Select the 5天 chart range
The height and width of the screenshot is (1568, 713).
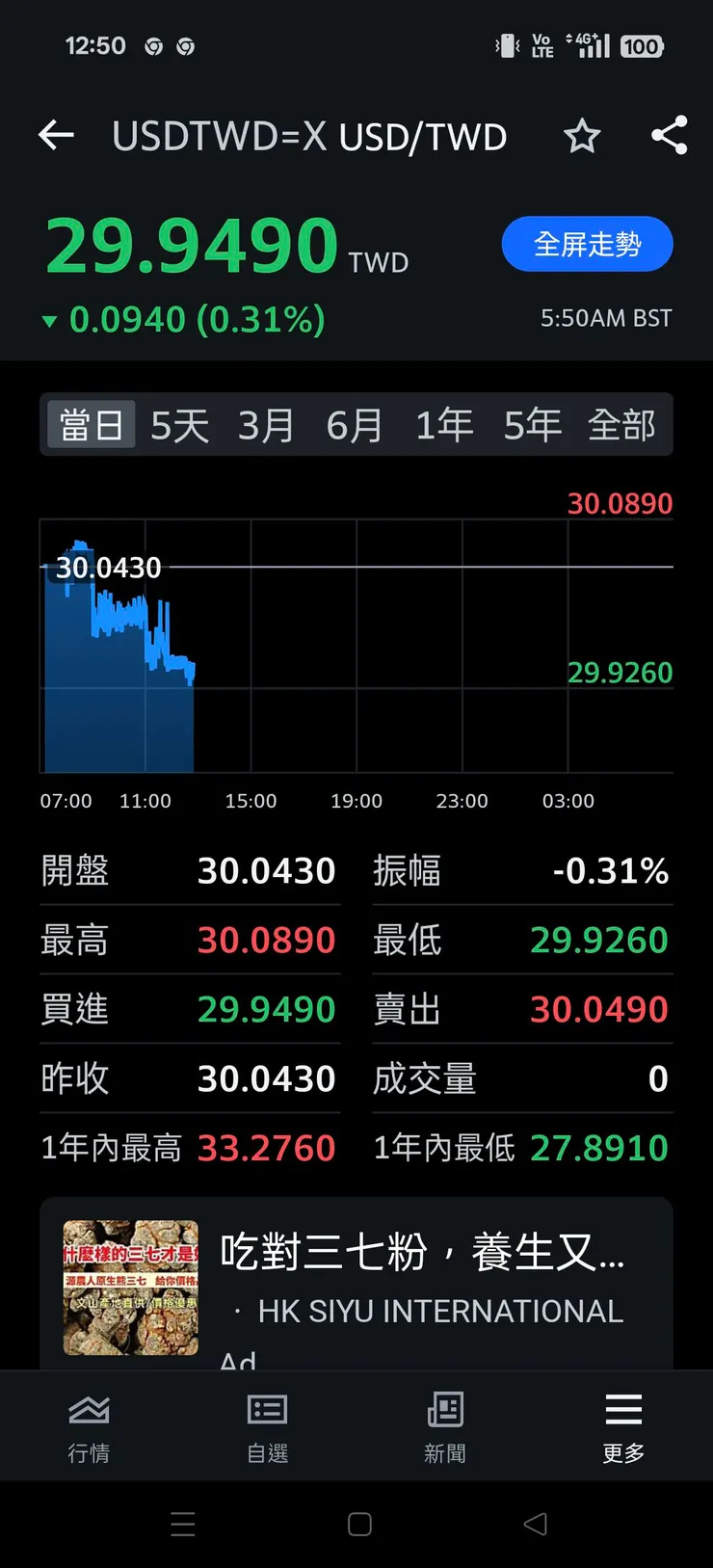click(179, 424)
